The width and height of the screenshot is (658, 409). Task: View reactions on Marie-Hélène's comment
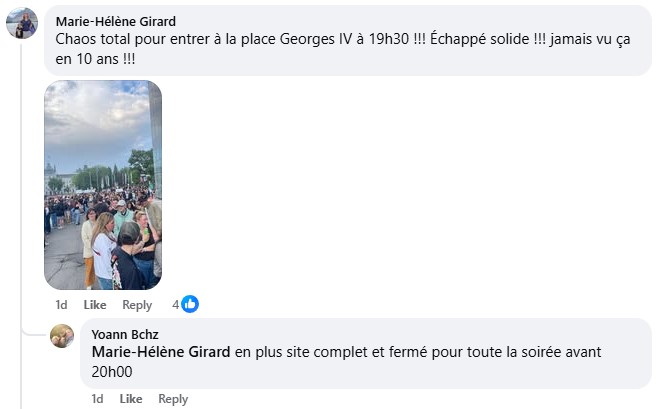coord(186,304)
